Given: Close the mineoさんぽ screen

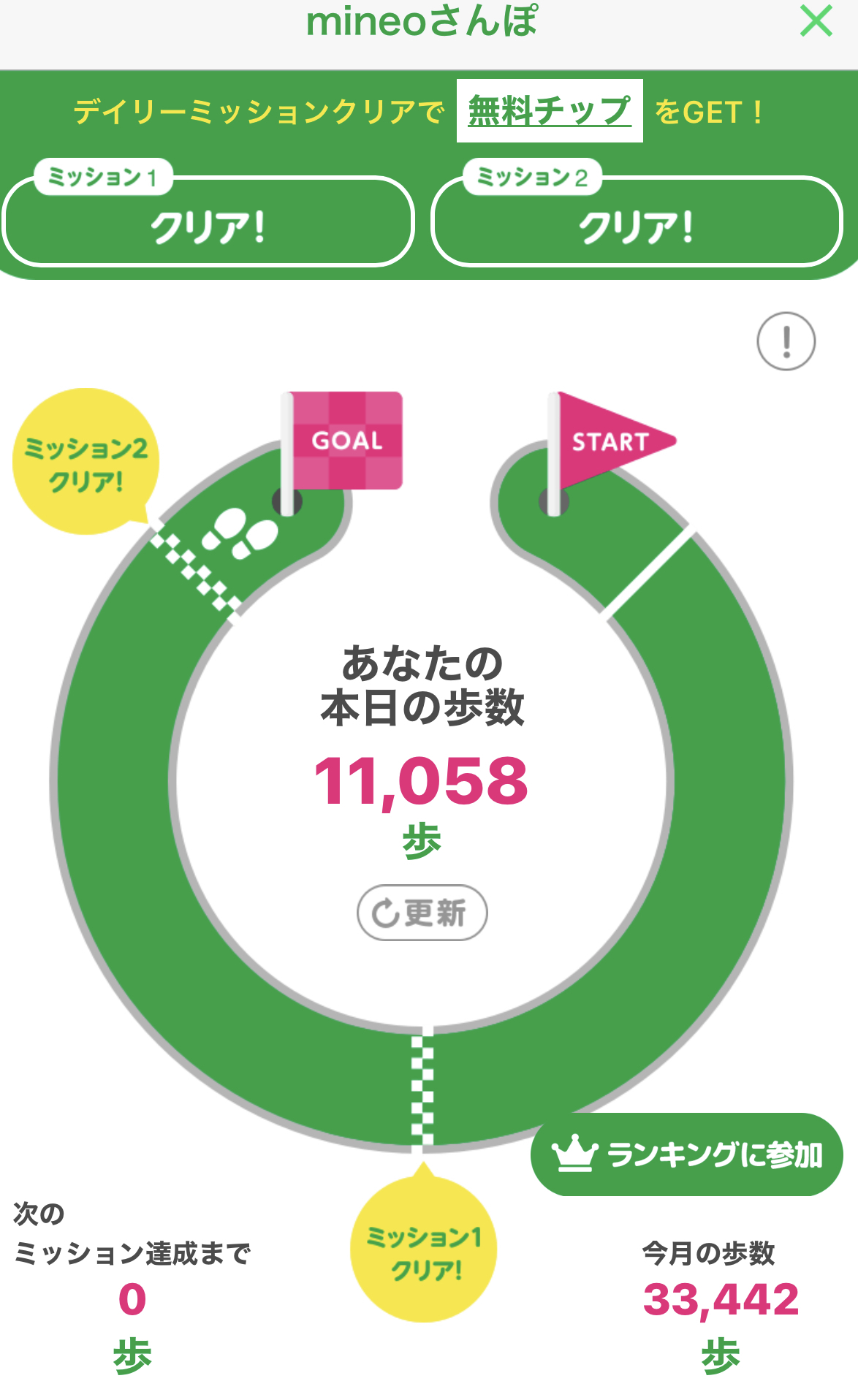Looking at the screenshot, I should (x=816, y=20).
